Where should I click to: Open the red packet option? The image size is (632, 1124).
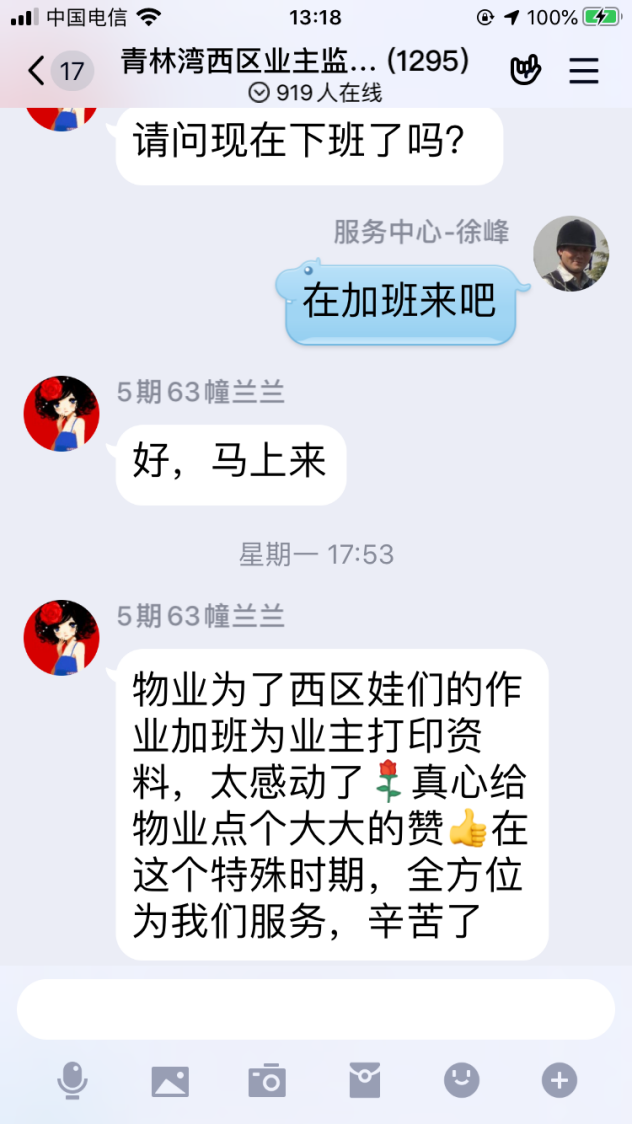pyautogui.click(x=364, y=1081)
